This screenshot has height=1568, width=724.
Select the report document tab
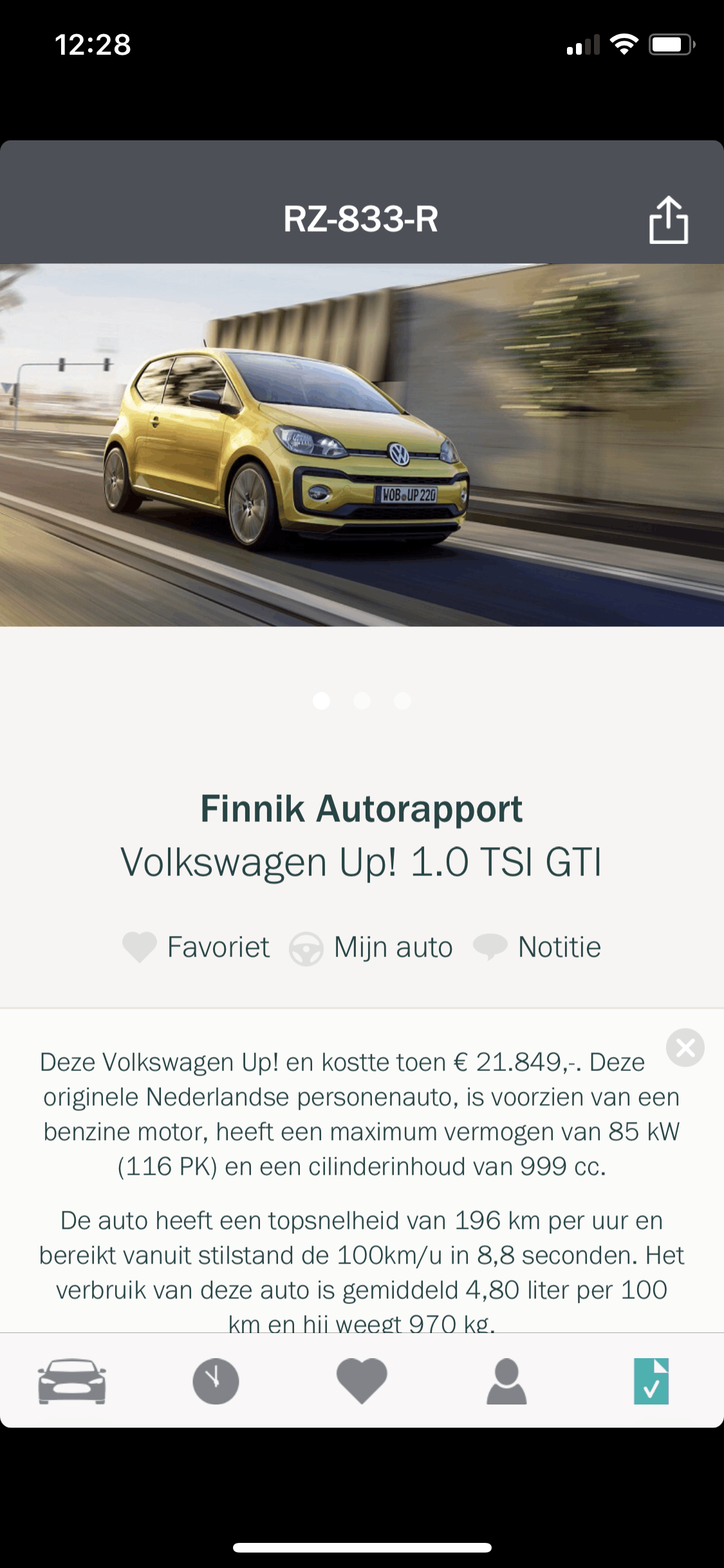(x=651, y=1381)
